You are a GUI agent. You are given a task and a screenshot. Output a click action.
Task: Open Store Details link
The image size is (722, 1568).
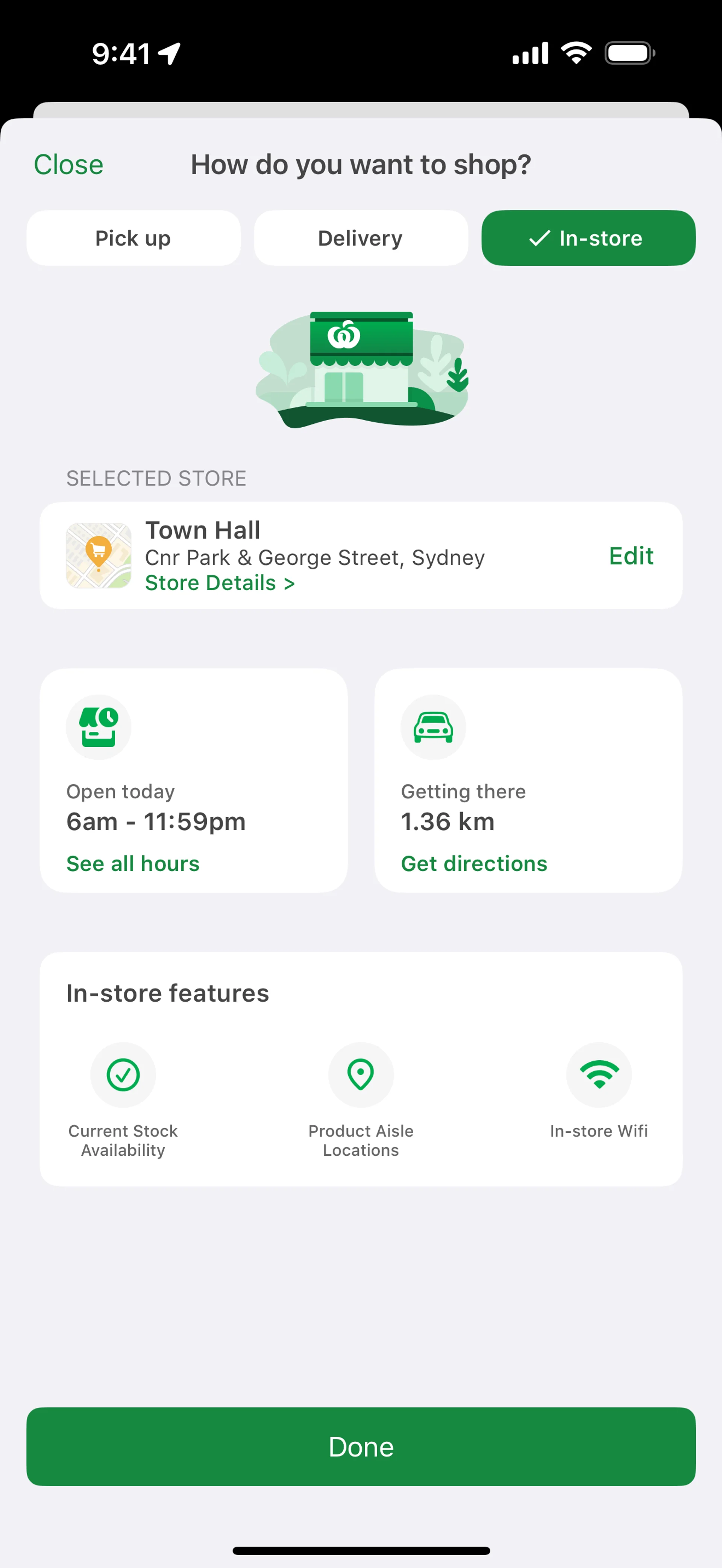click(219, 583)
